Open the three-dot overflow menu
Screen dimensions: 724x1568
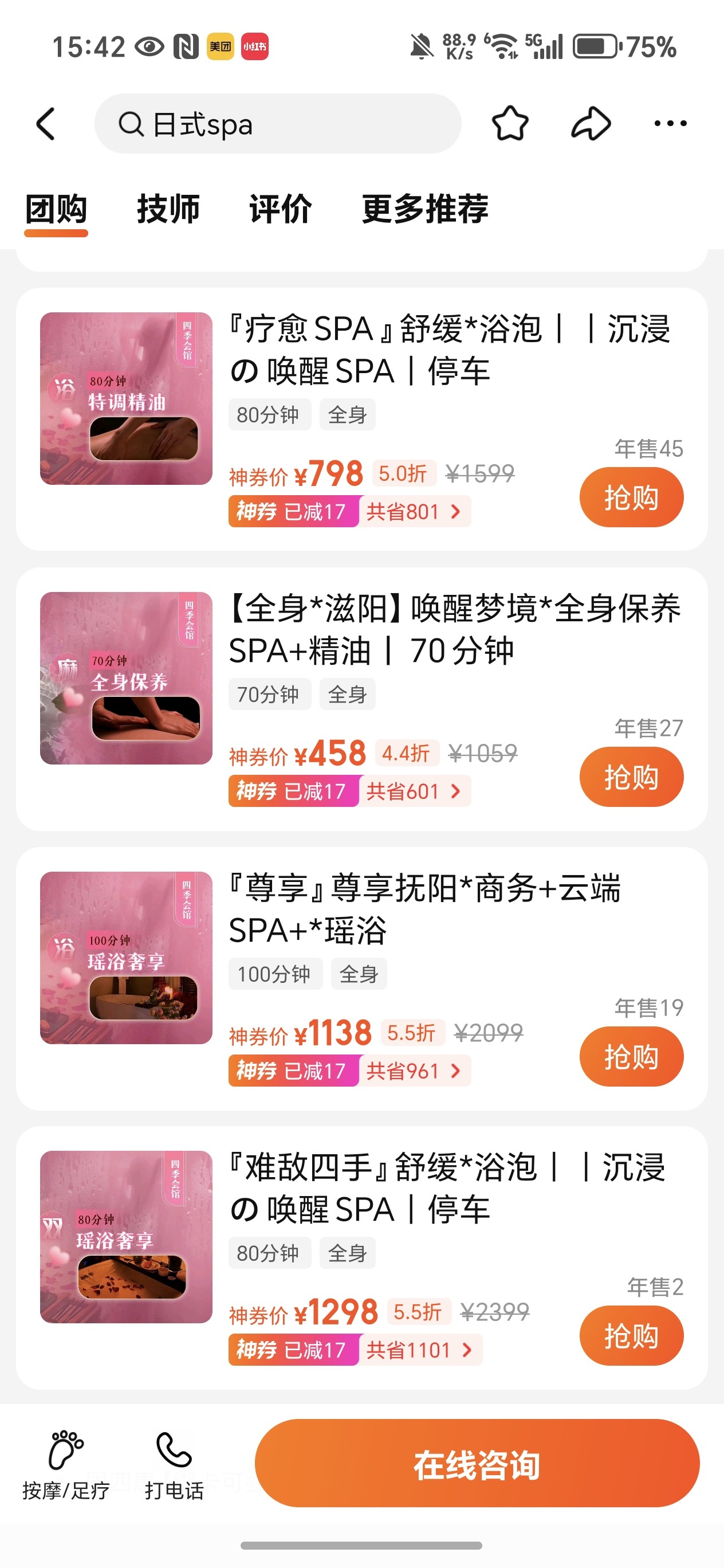670,124
